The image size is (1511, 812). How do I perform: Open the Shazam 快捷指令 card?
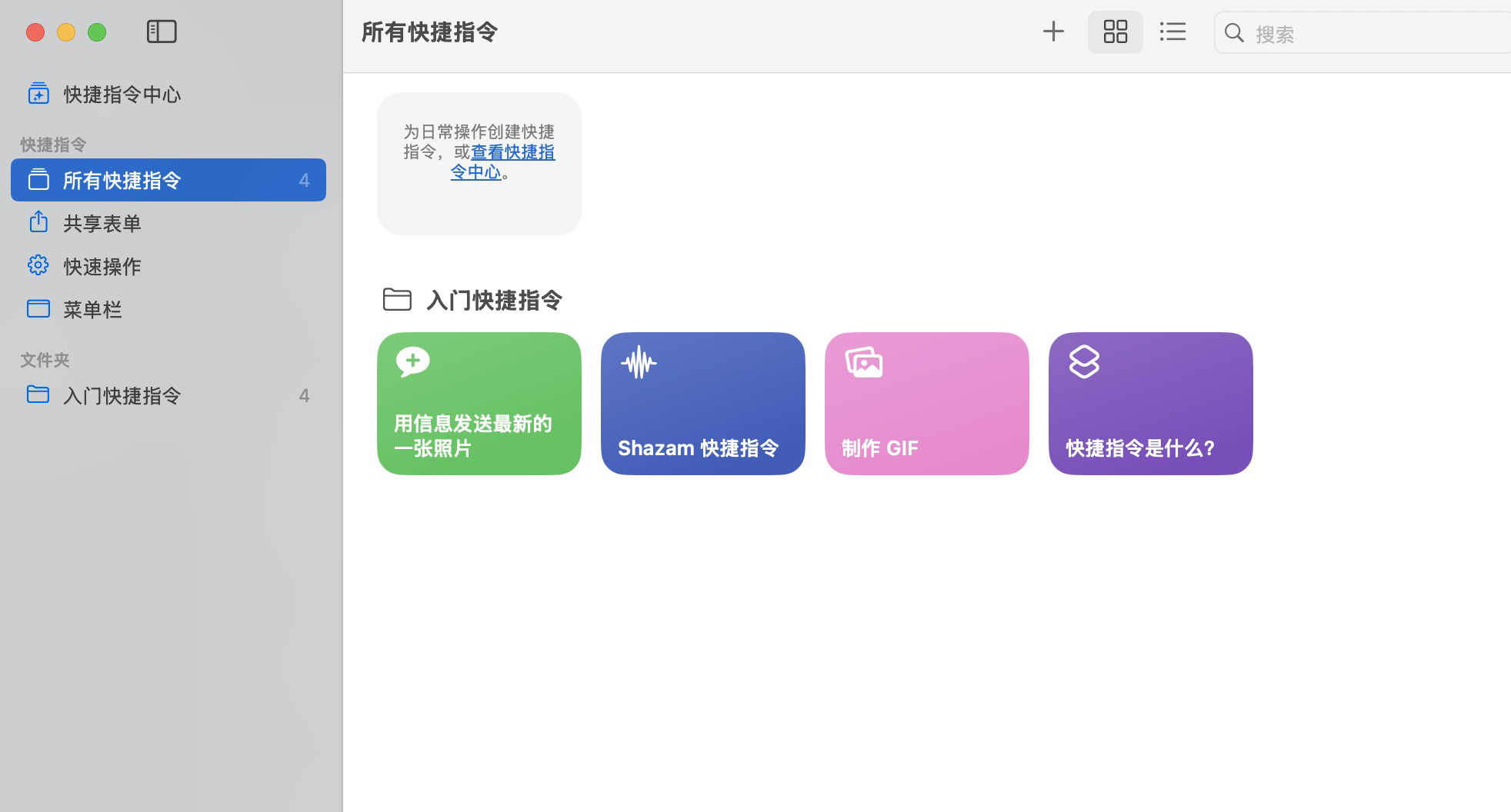[702, 403]
